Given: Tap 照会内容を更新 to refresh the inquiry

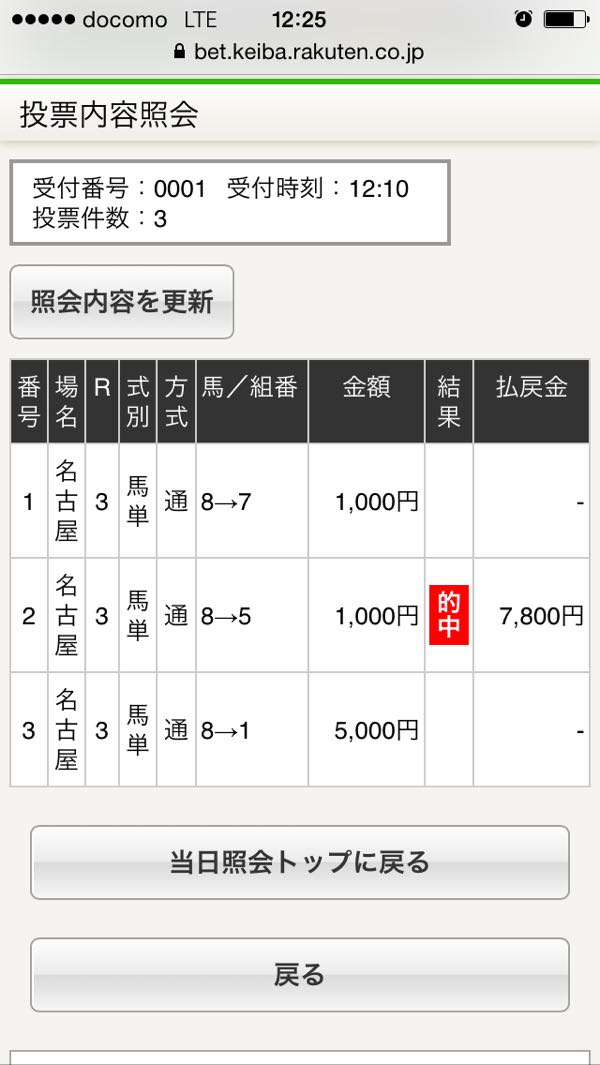Looking at the screenshot, I should click(x=122, y=302).
